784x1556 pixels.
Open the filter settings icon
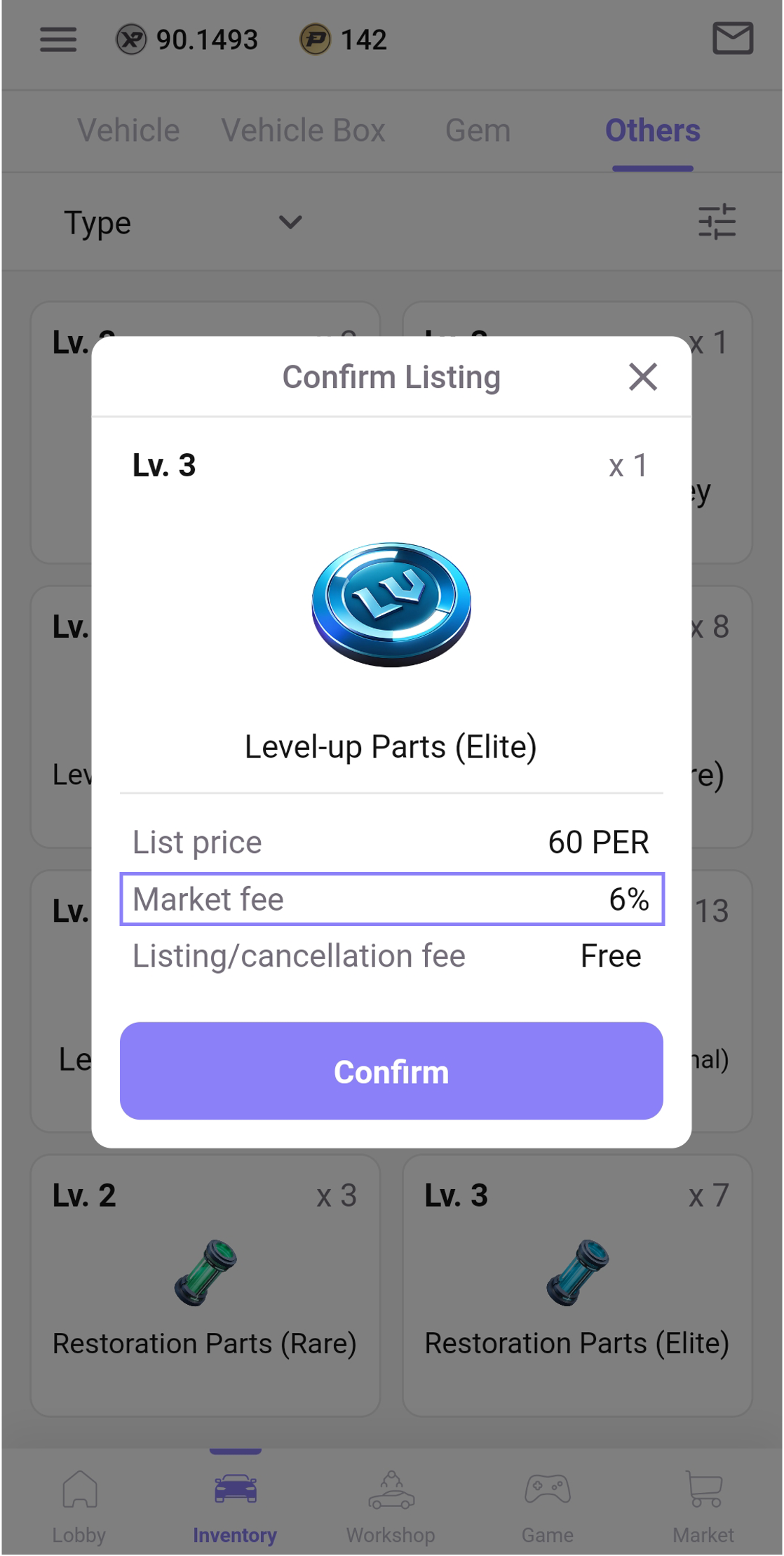coord(717,222)
